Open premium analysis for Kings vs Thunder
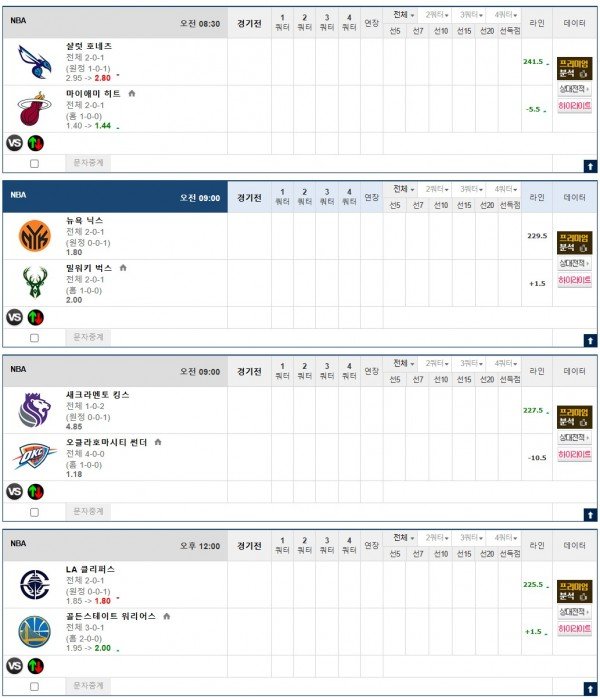600x699 pixels. coord(574,417)
